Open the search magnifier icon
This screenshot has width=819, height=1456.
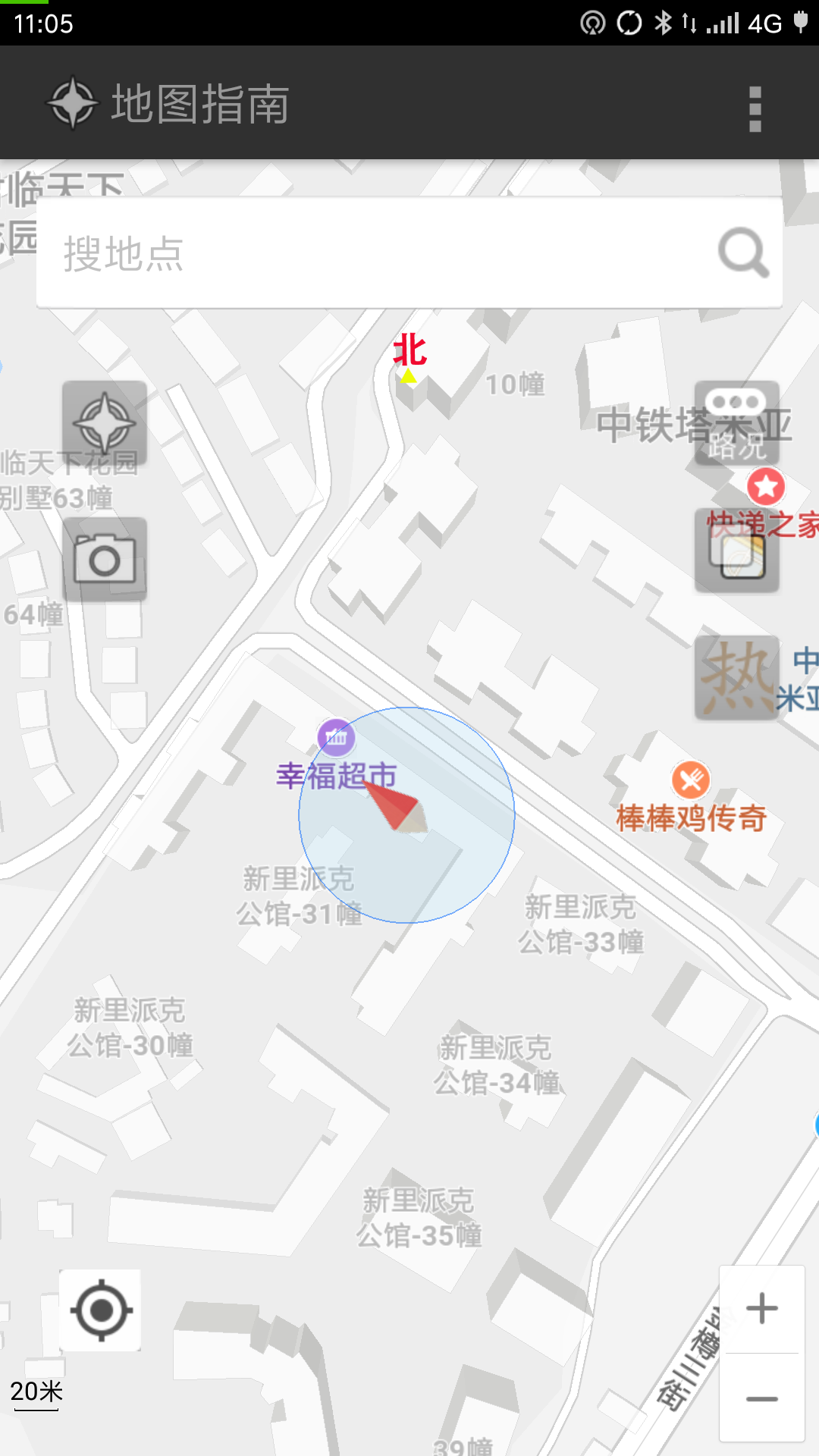(x=743, y=252)
